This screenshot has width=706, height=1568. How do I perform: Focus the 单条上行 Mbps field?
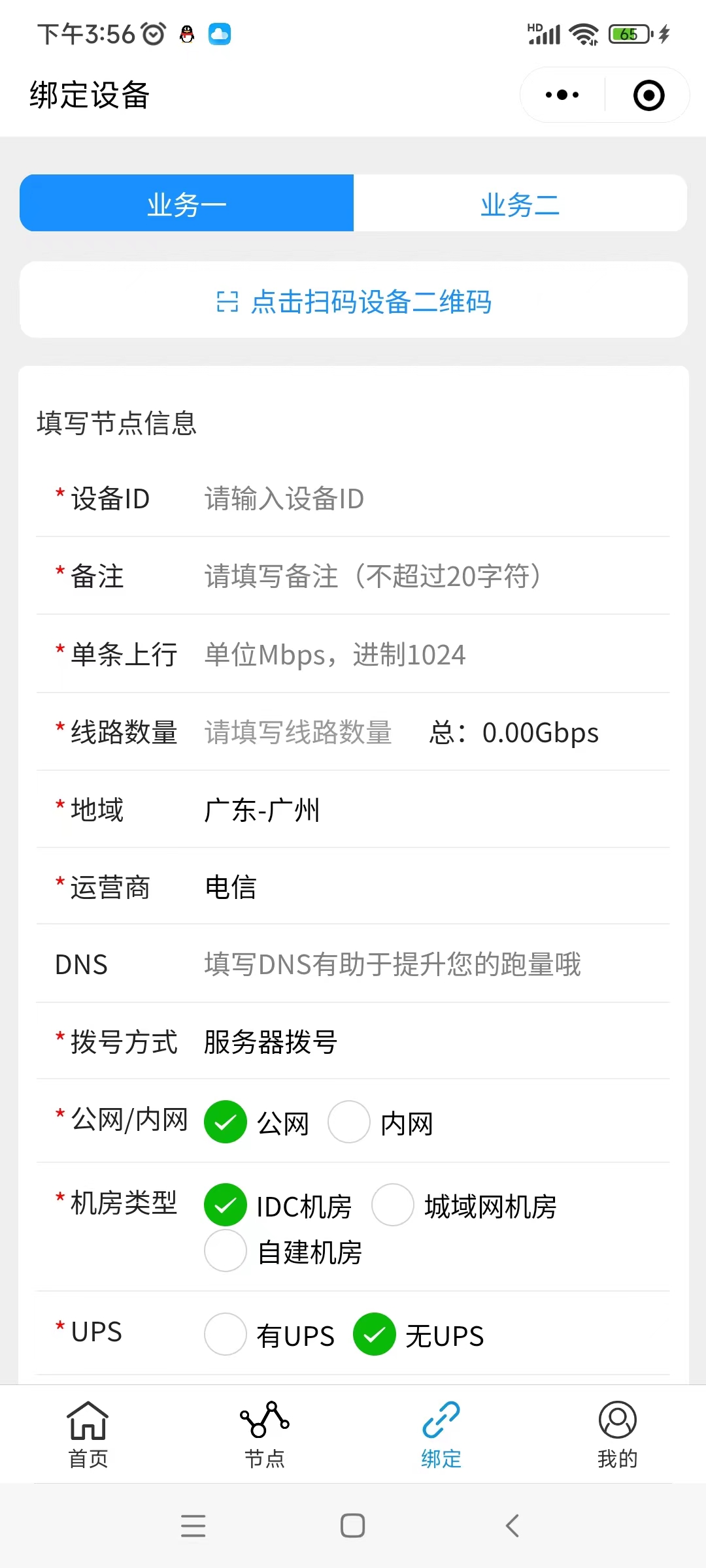431,655
